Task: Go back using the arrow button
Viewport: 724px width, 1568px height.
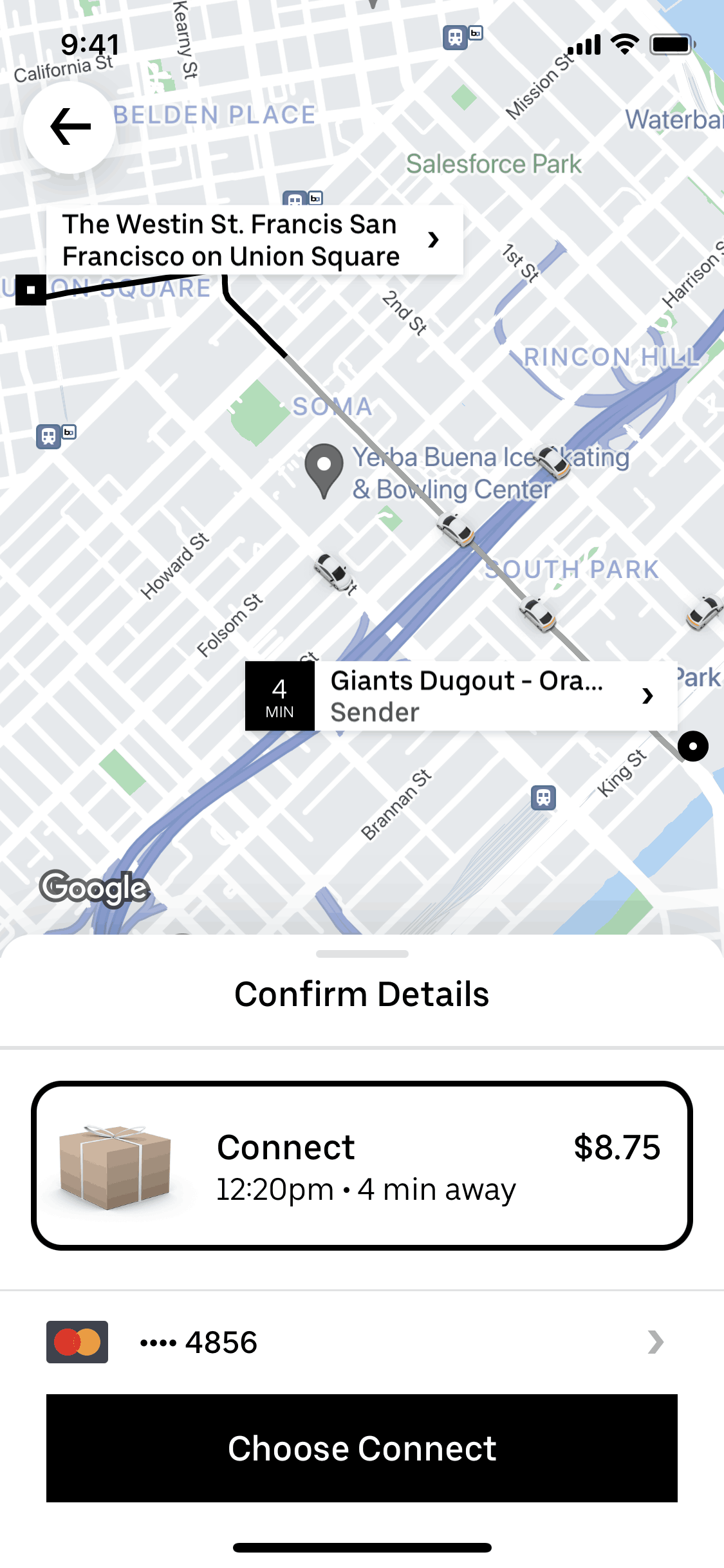Action: (x=70, y=127)
